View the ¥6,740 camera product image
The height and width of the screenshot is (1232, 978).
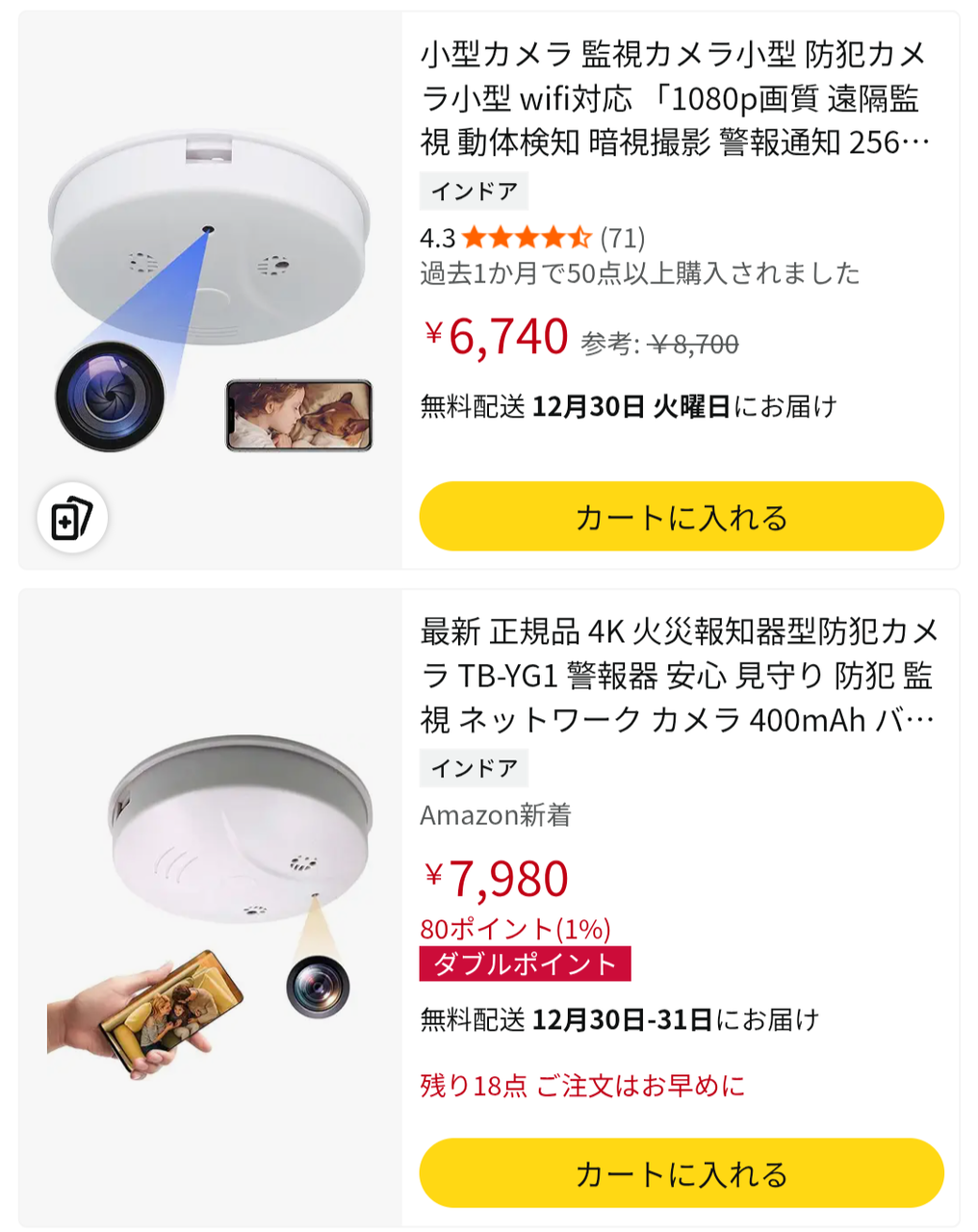(x=210, y=290)
